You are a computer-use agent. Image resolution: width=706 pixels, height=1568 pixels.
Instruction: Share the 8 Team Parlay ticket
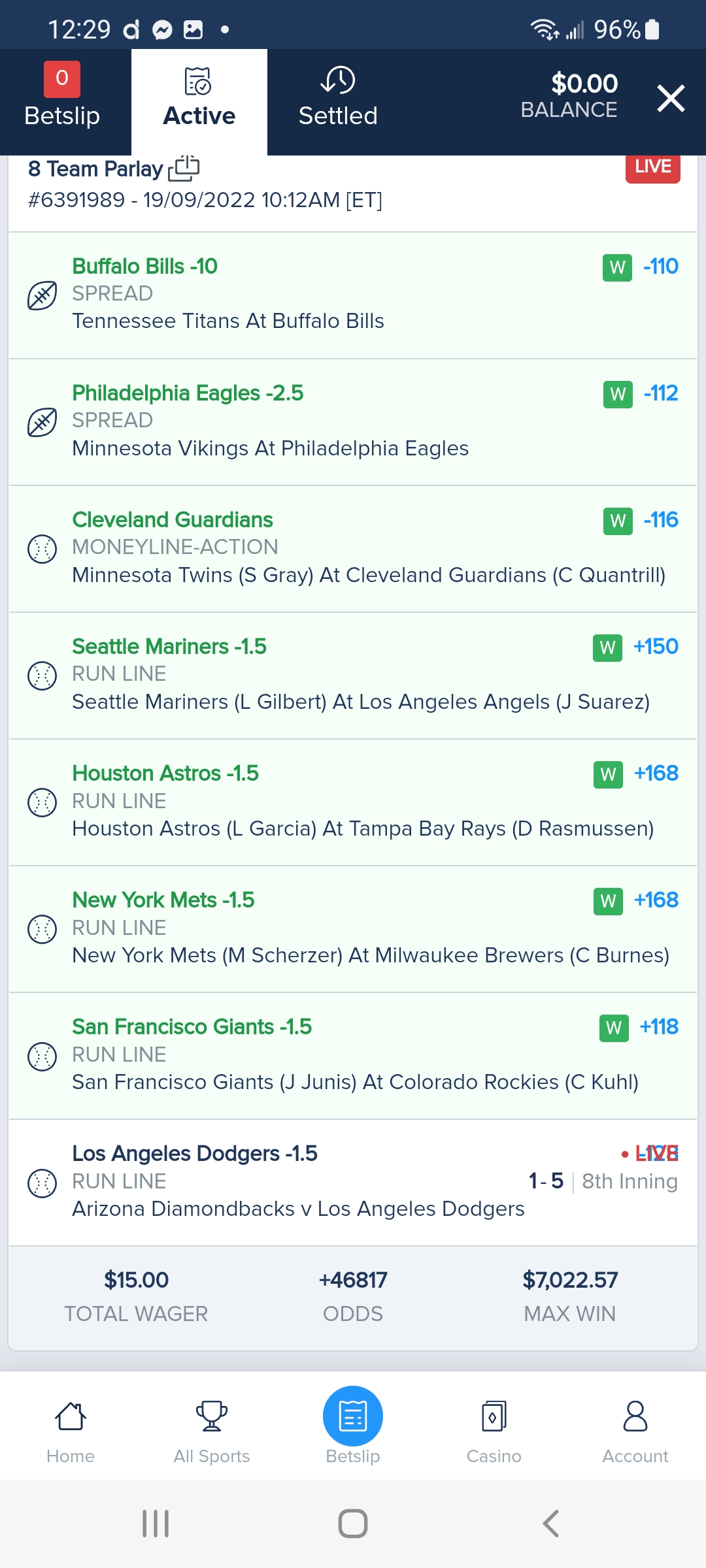pyautogui.click(x=184, y=169)
